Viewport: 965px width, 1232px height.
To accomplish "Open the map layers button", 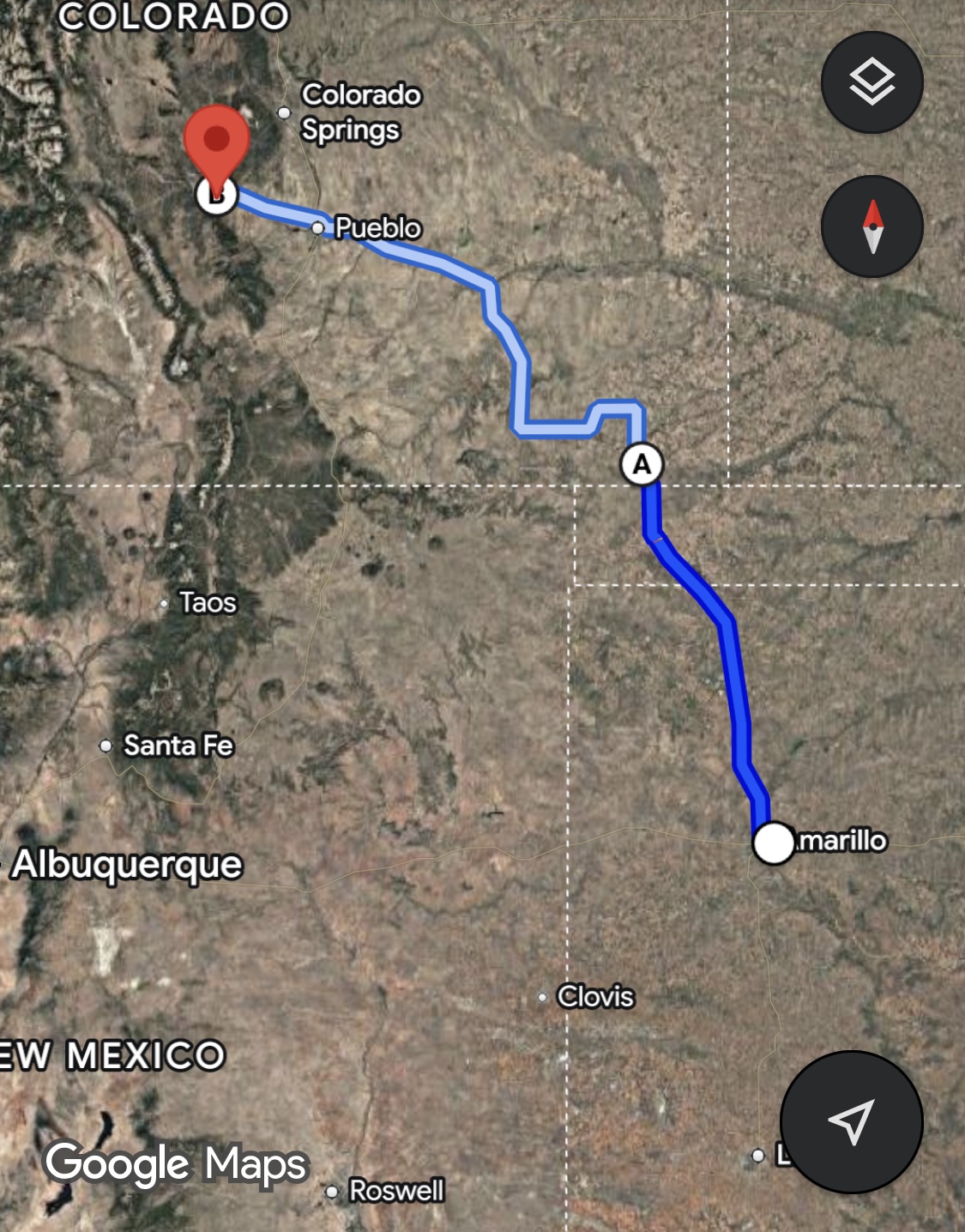I will click(872, 82).
